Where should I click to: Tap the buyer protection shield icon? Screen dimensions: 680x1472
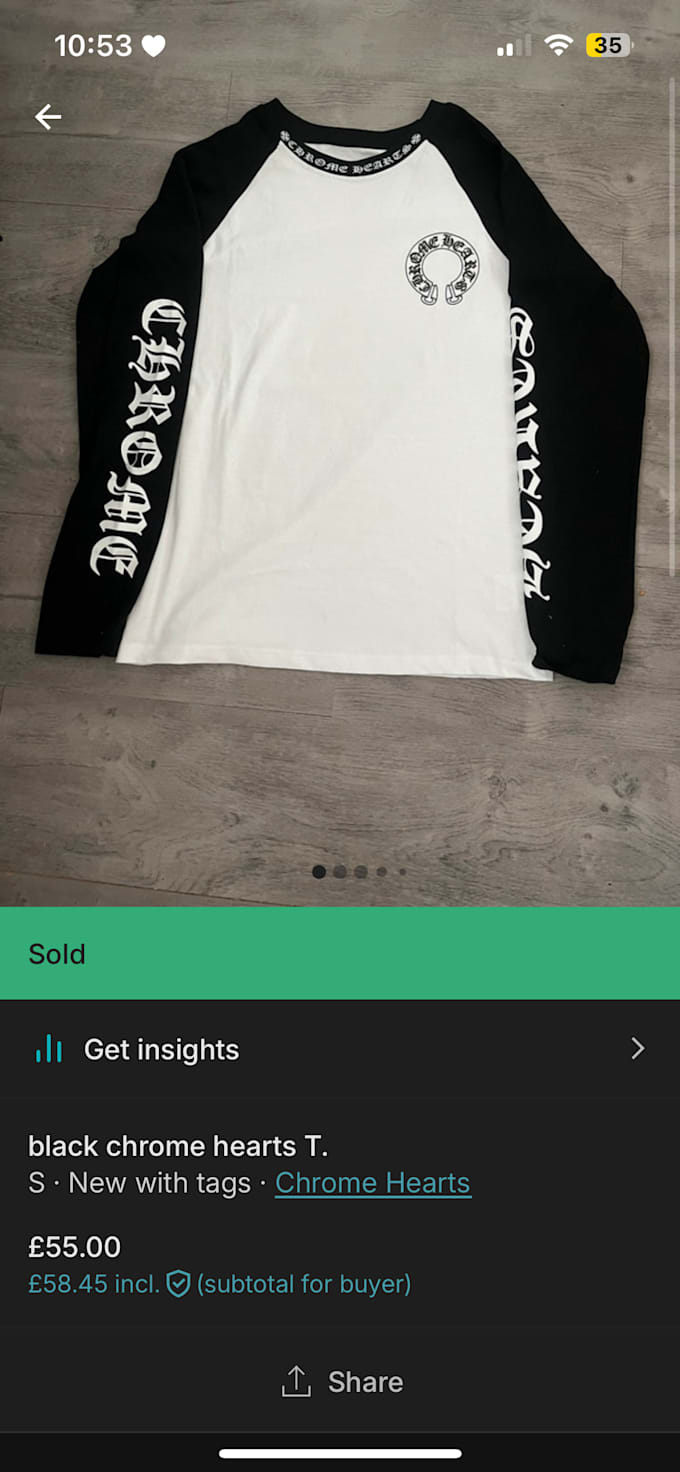(x=178, y=1284)
